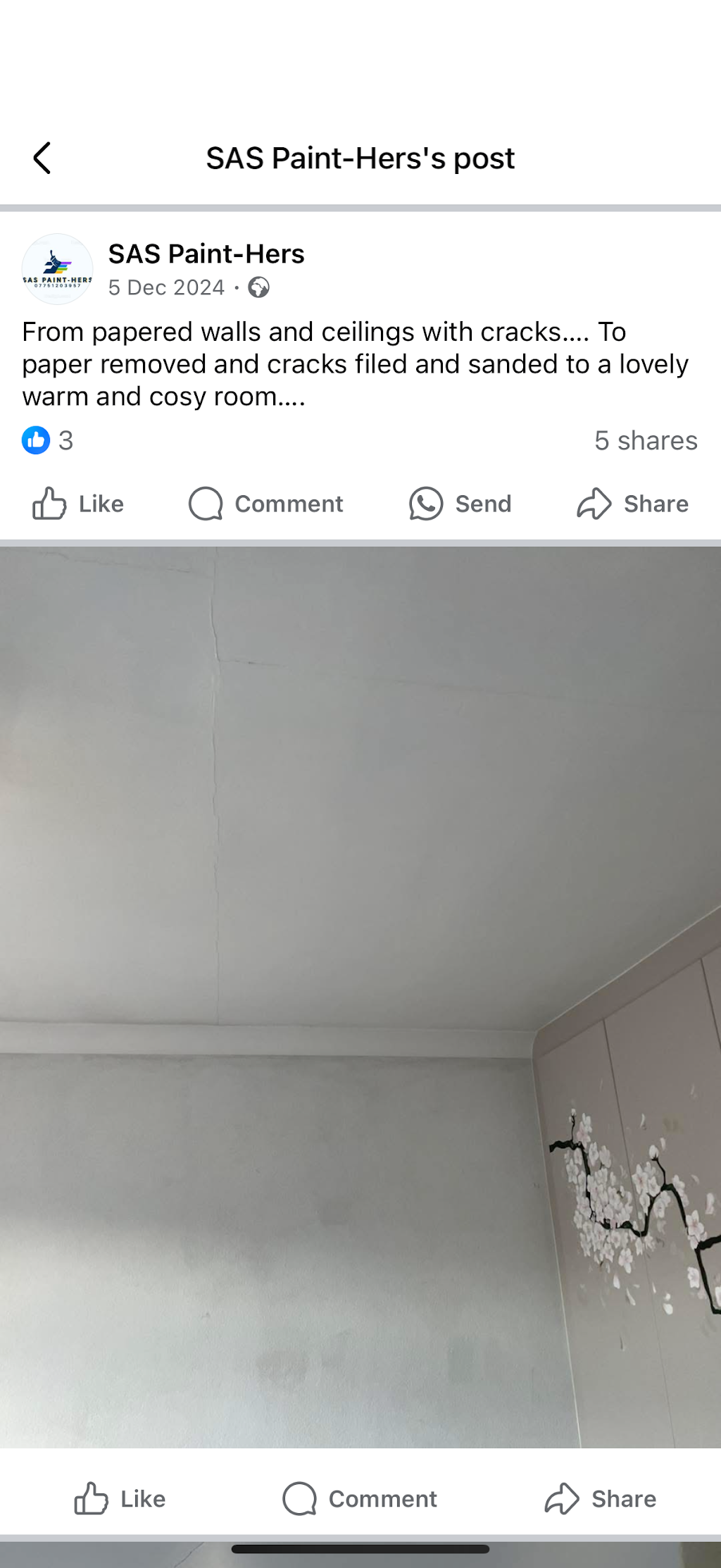Send the post via WhatsApp
The height and width of the screenshot is (1568, 721).
[x=460, y=504]
